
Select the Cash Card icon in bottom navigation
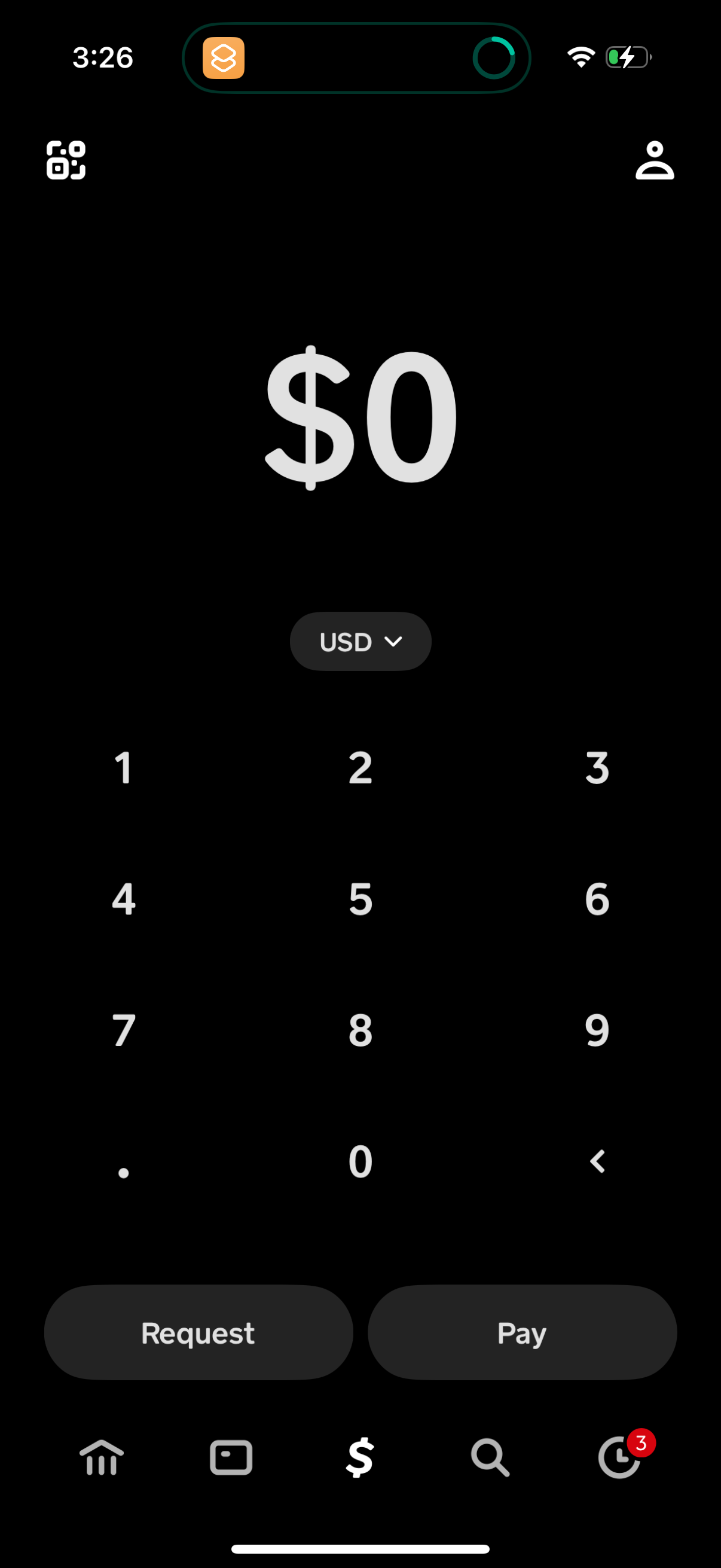[x=231, y=1457]
